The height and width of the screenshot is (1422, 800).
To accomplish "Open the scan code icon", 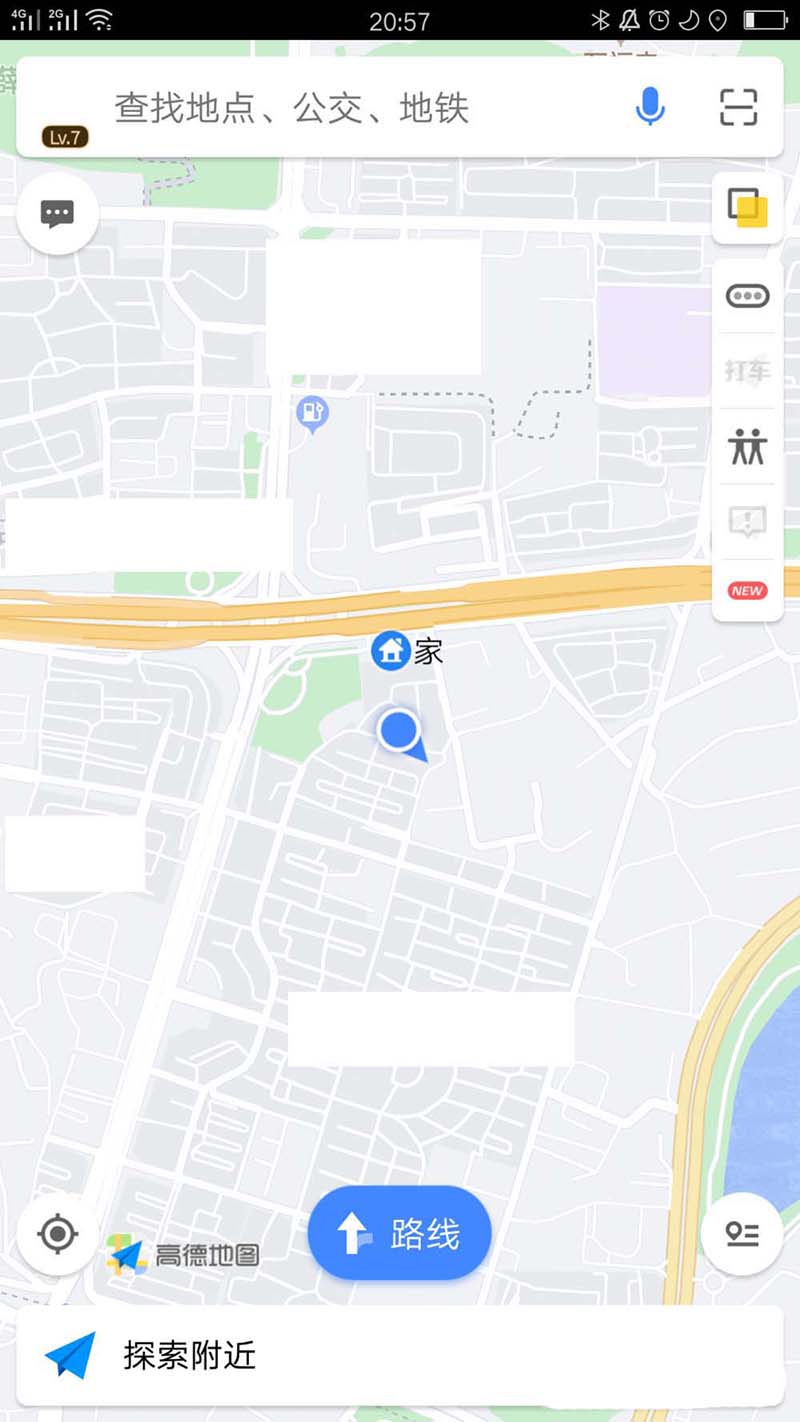I will click(739, 107).
